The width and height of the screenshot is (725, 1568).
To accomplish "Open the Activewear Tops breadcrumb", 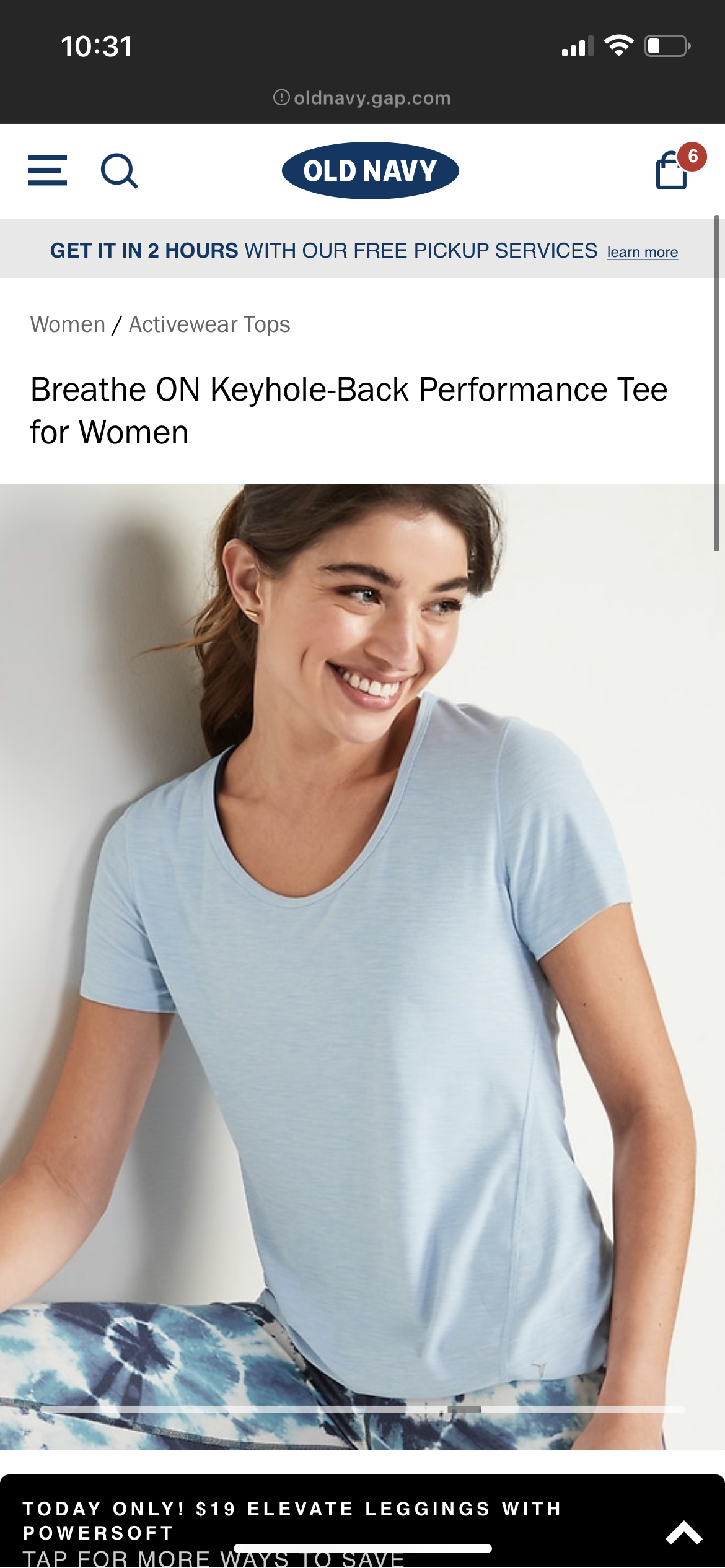I will (209, 324).
